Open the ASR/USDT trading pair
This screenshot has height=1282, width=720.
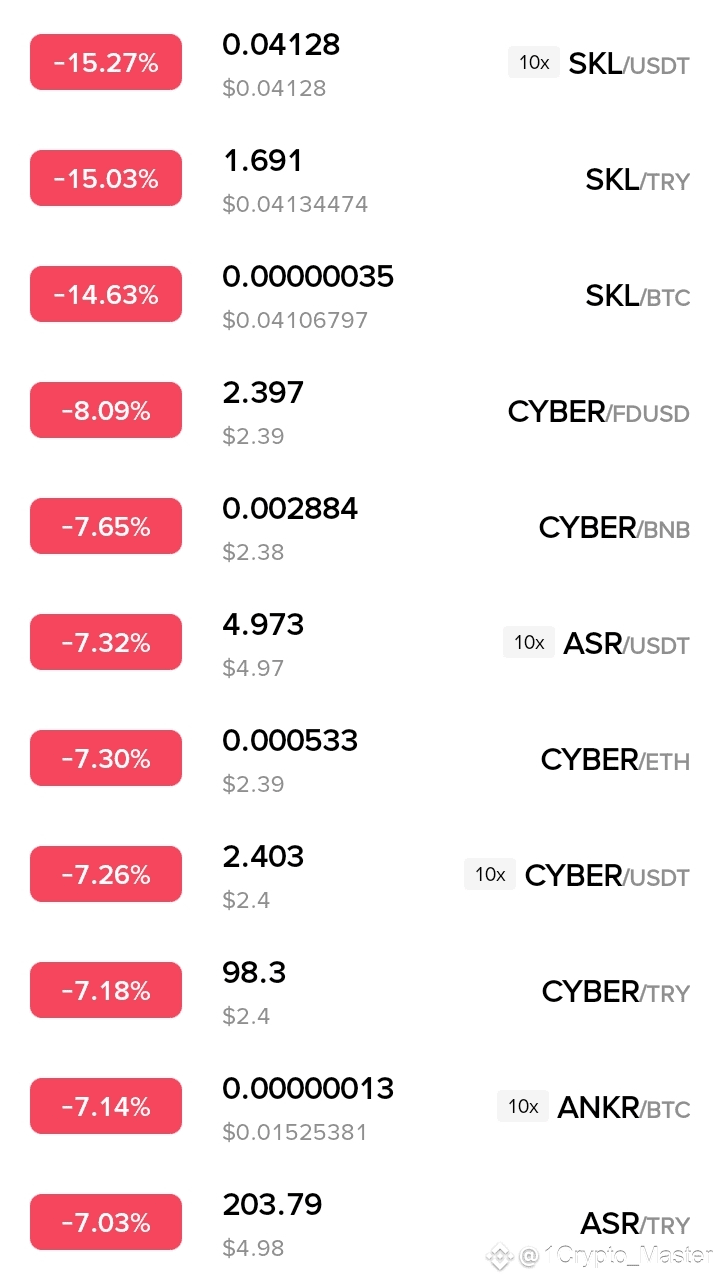click(360, 644)
